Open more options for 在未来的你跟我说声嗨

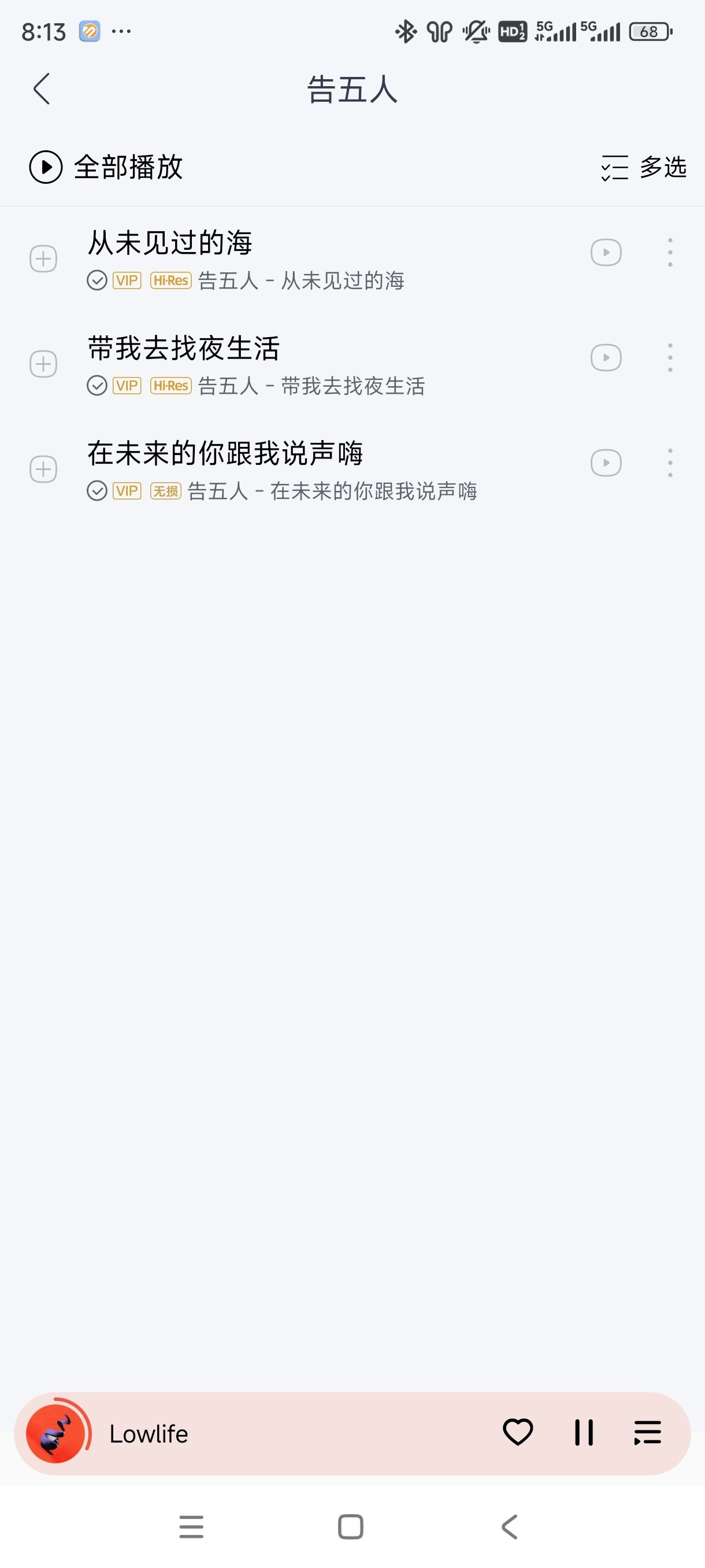point(670,463)
